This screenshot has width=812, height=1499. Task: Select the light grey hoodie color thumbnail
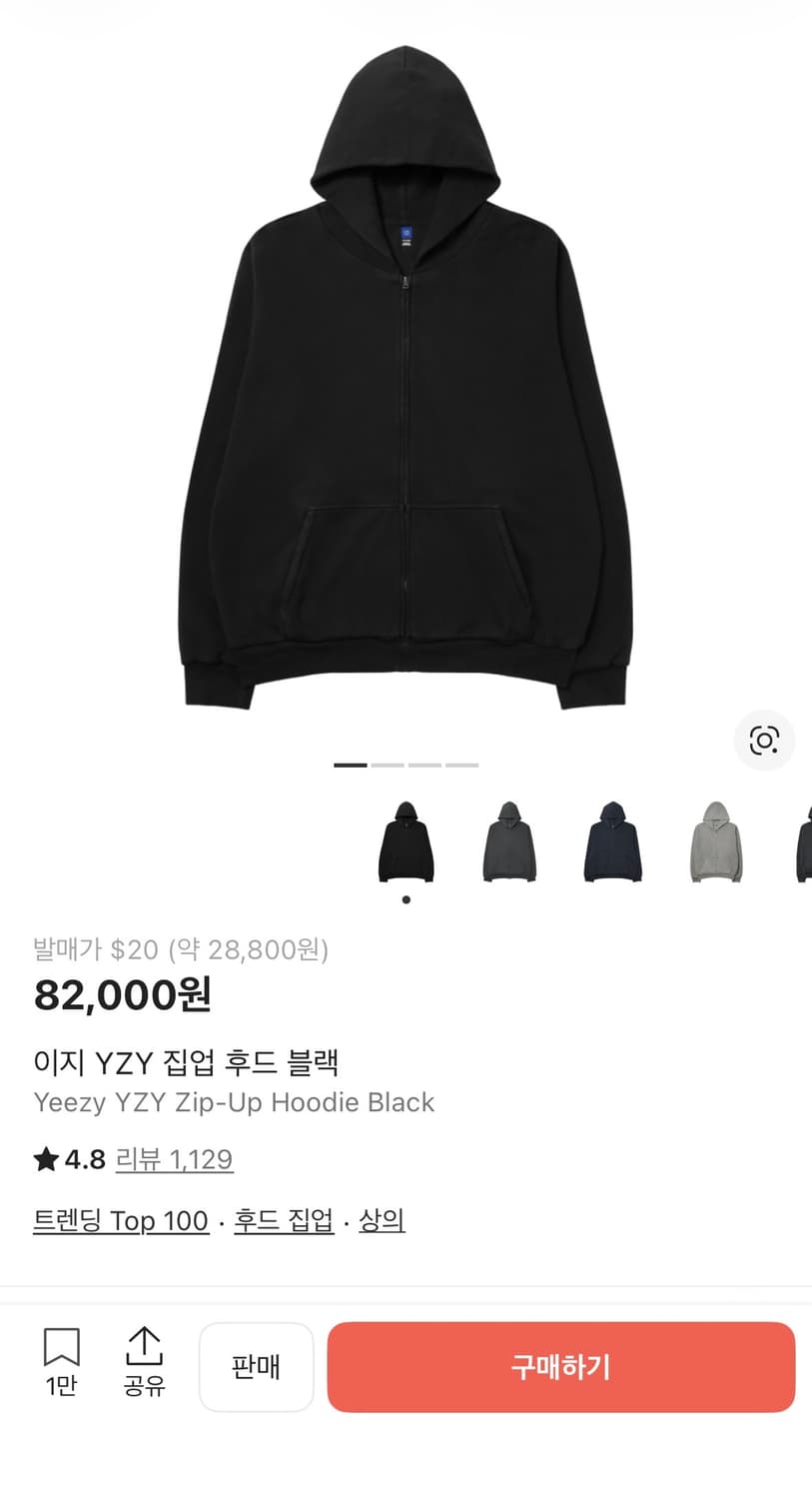click(x=715, y=842)
